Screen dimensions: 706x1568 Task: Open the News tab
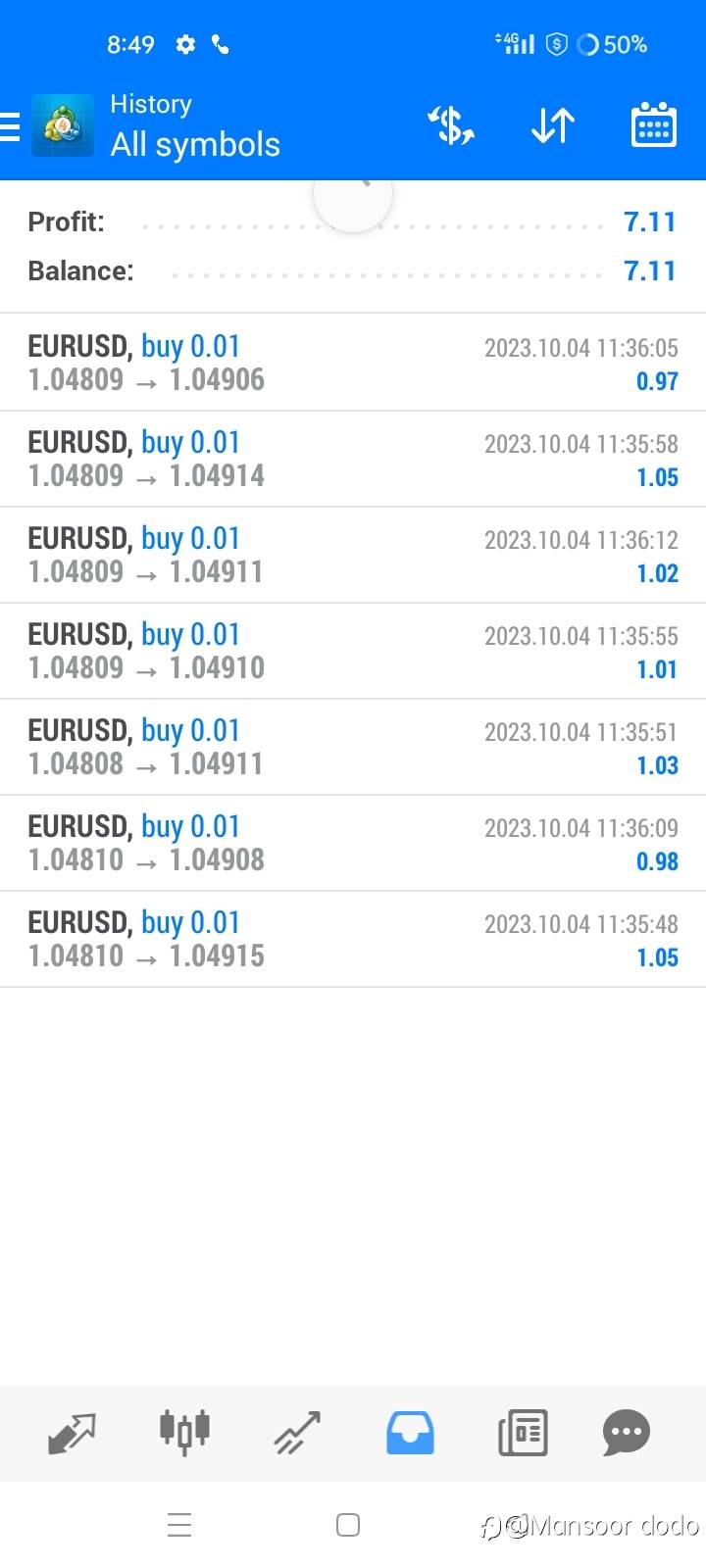[x=523, y=1433]
